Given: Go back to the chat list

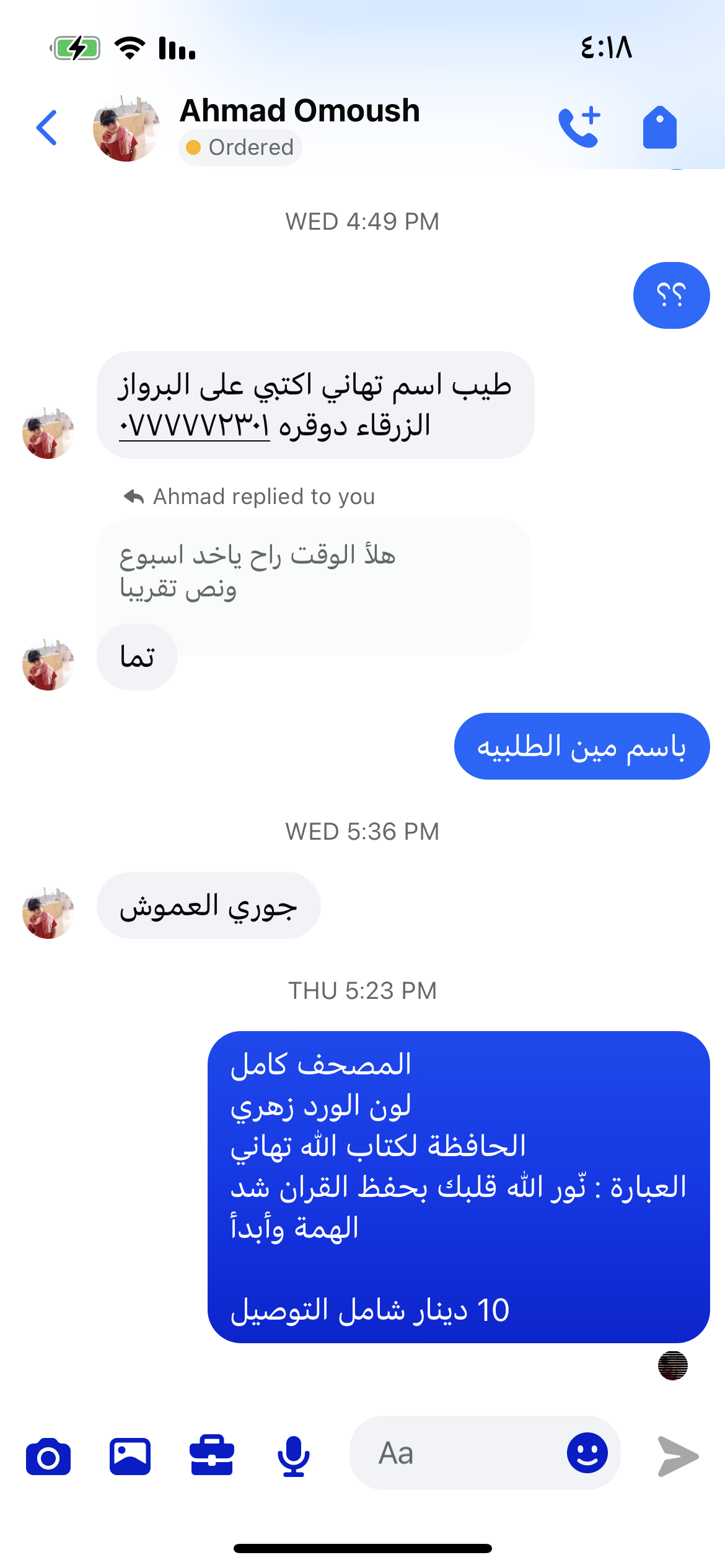Looking at the screenshot, I should [x=47, y=128].
